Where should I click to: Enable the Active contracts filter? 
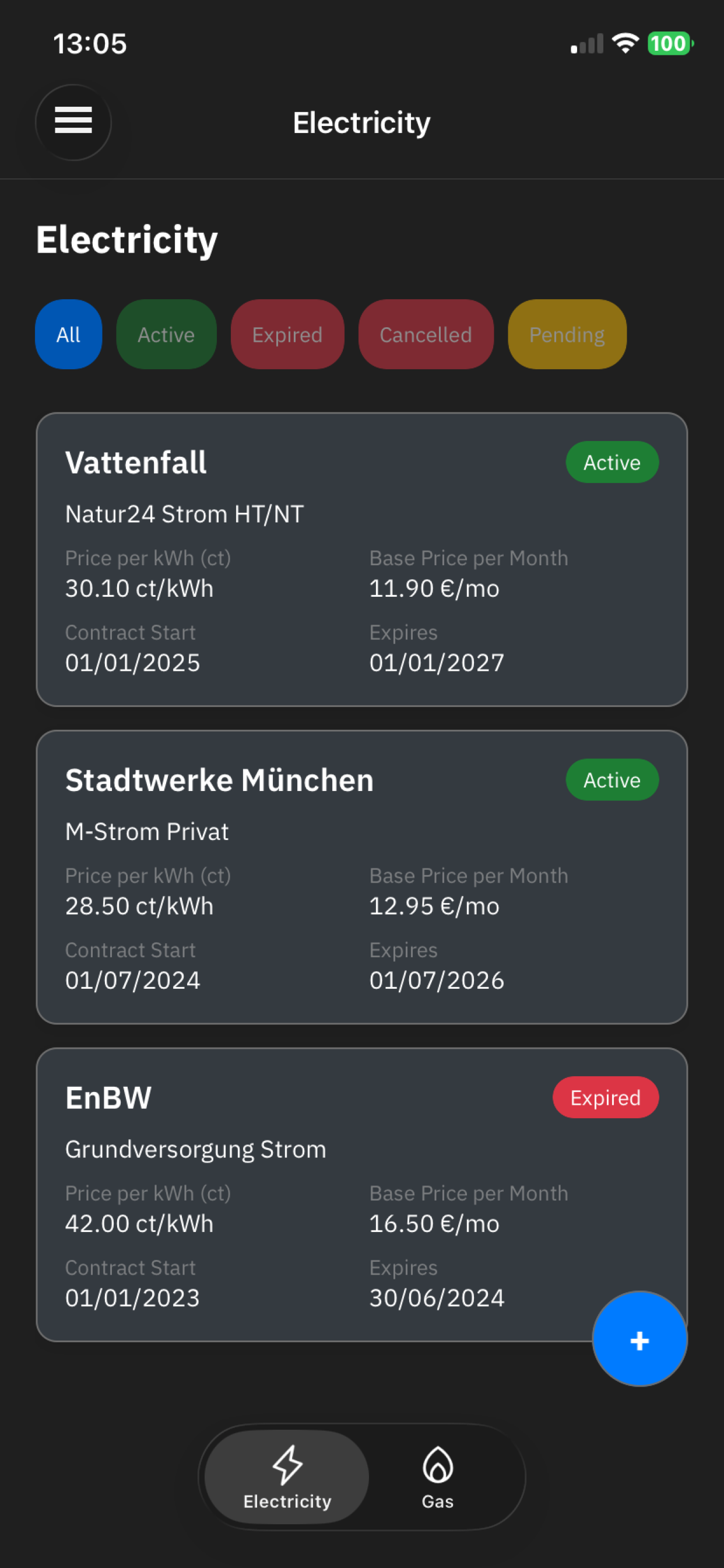[166, 334]
